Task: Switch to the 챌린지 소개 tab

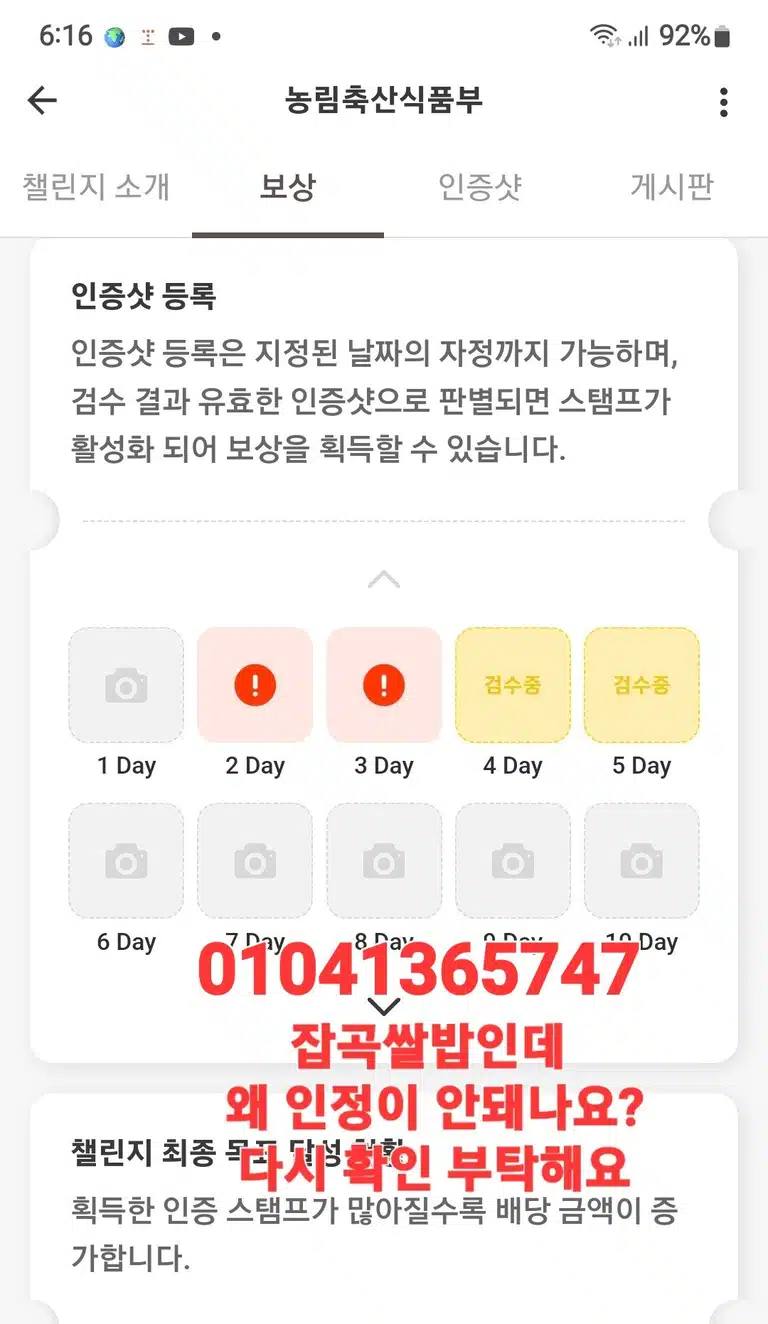Action: 96,187
